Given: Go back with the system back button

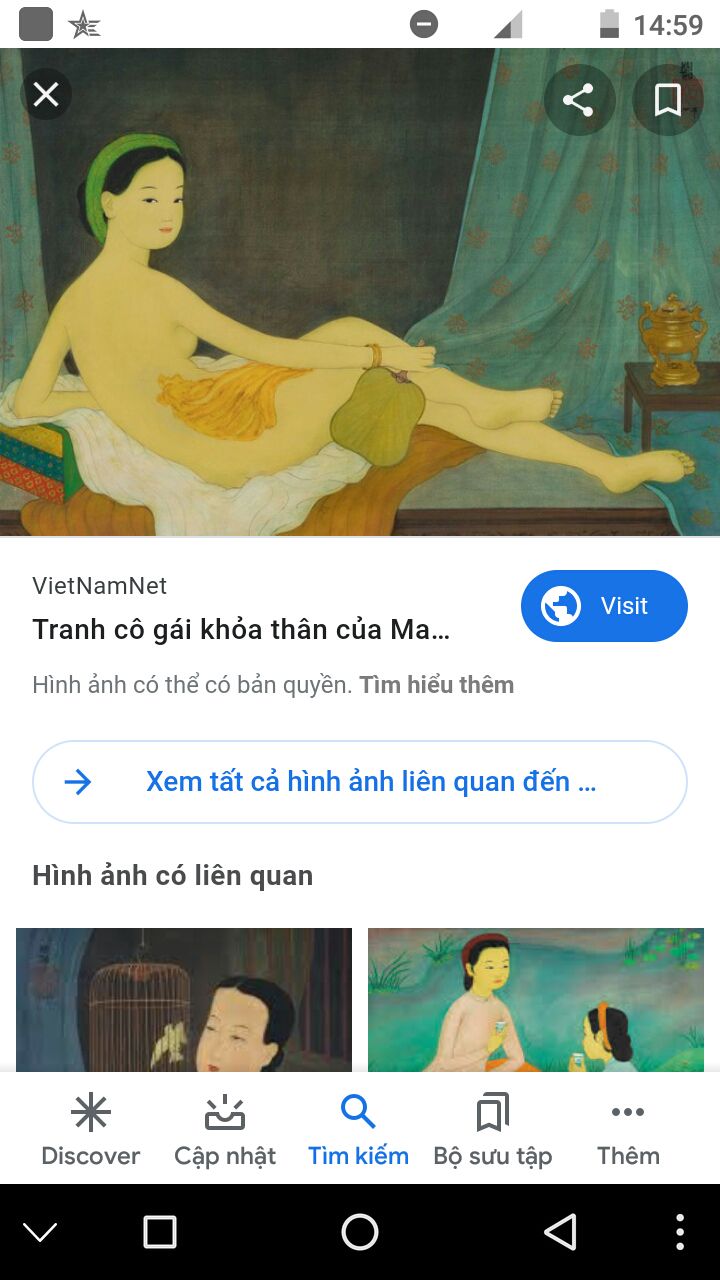Looking at the screenshot, I should point(560,1232).
